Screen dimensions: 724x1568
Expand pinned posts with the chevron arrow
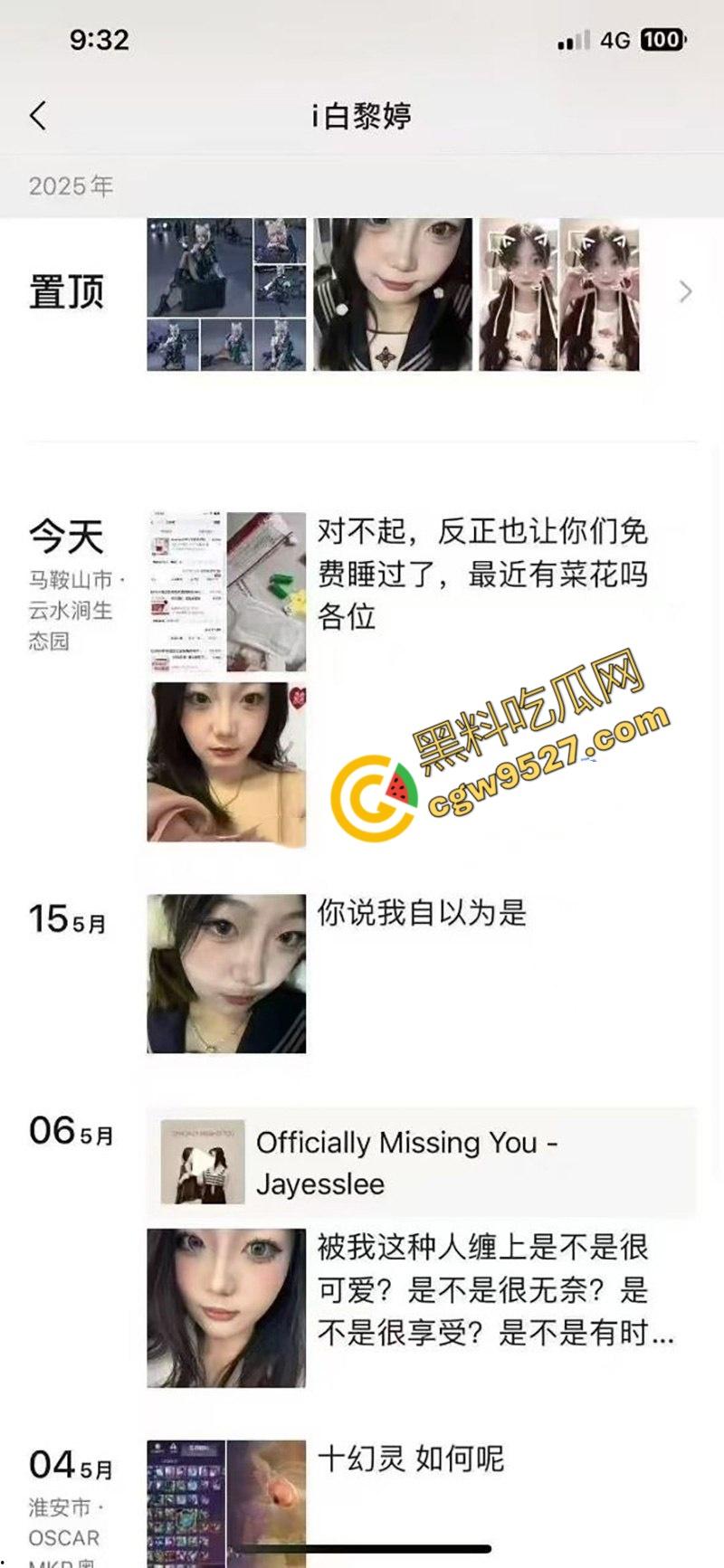685,291
